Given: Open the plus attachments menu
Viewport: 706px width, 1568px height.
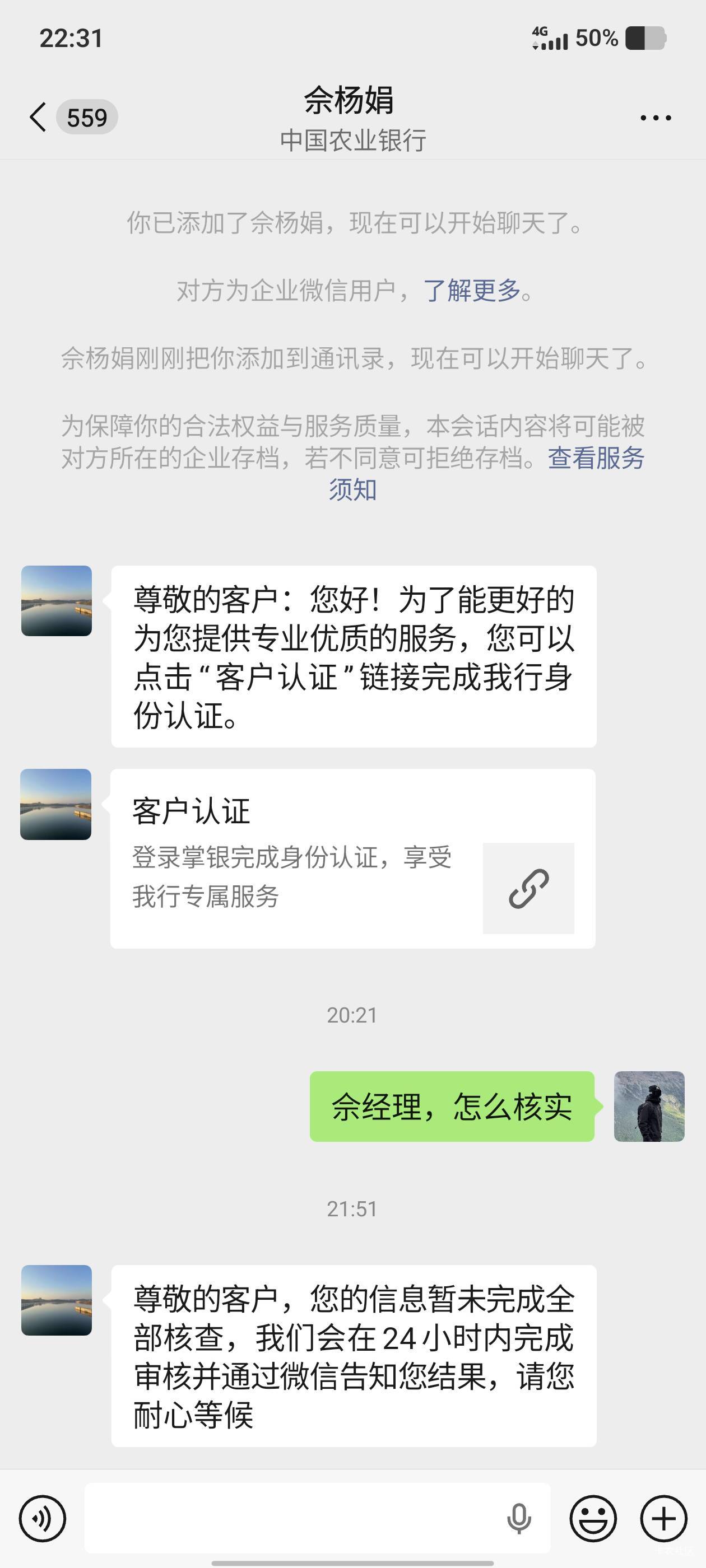Looking at the screenshot, I should click(664, 1519).
